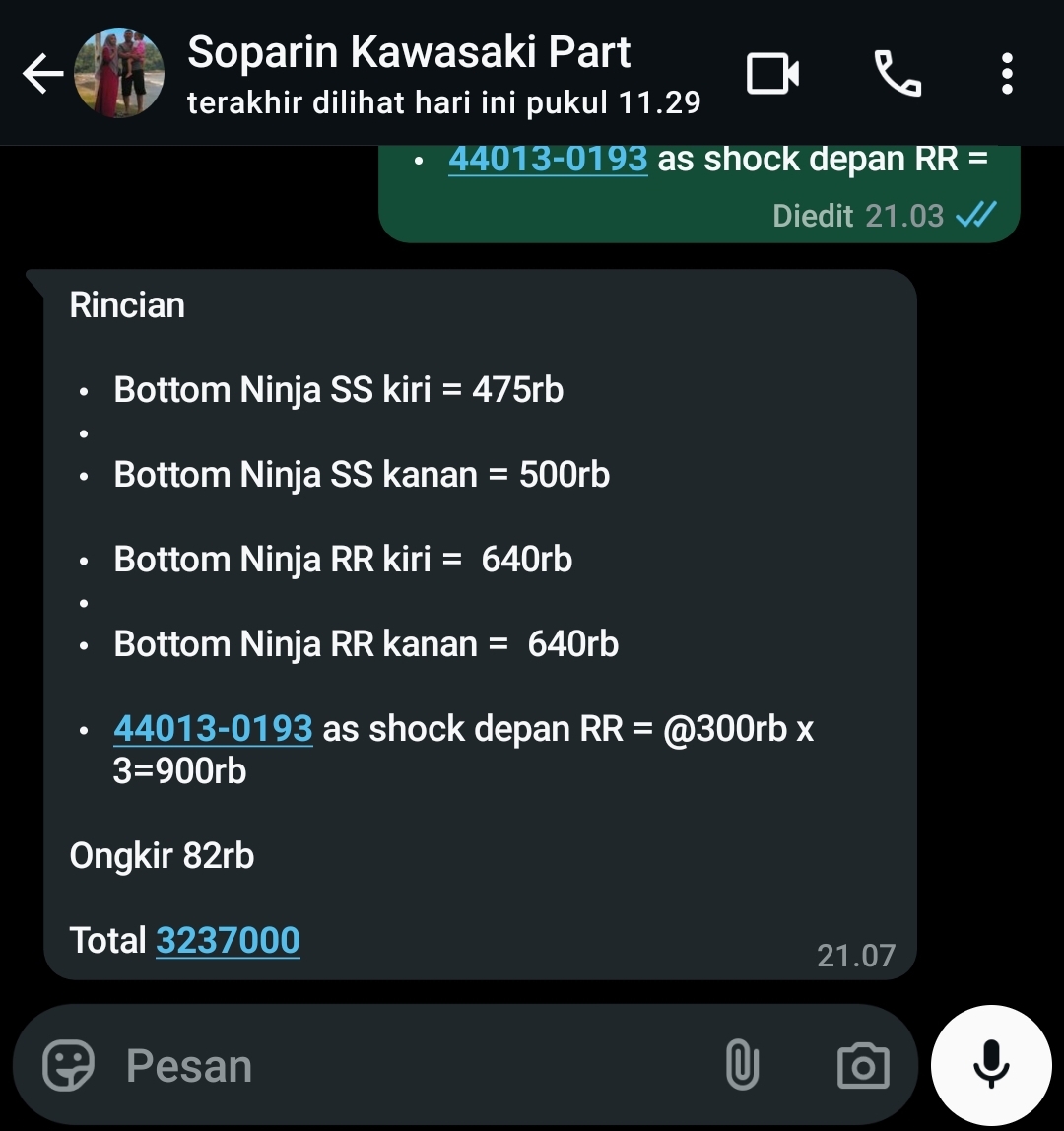Image resolution: width=1064 pixels, height=1131 pixels.
Task: Start a voice call
Action: point(898,75)
